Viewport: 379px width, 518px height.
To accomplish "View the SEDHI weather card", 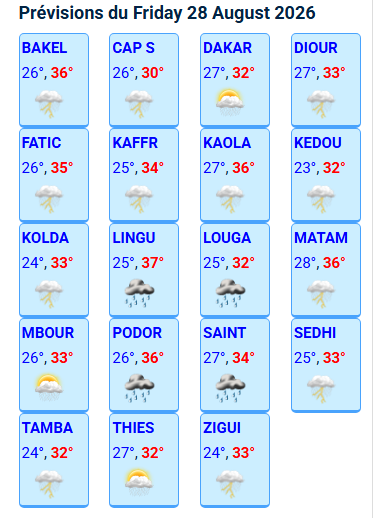I will click(x=326, y=365).
